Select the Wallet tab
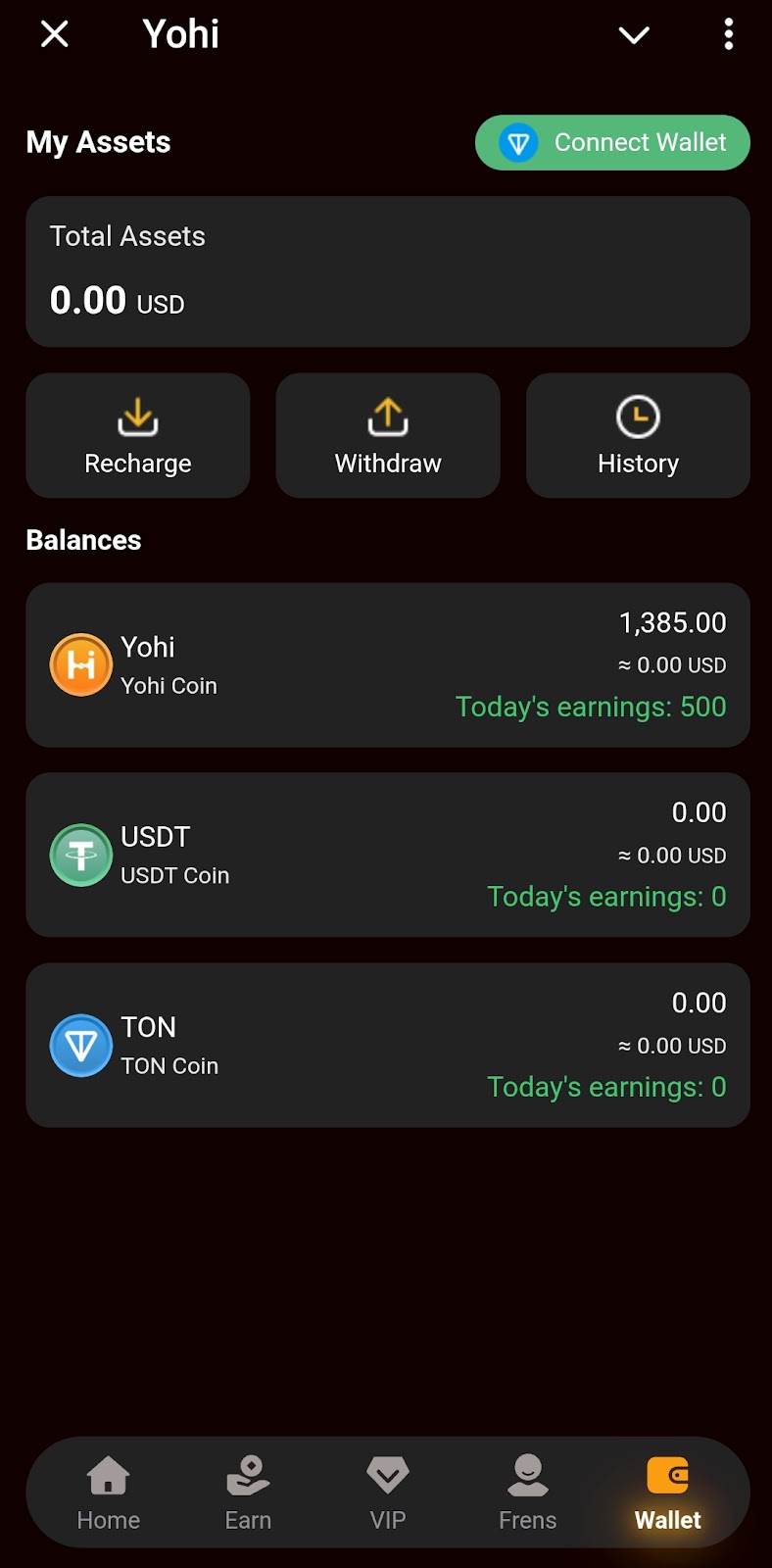Viewport: 772px width, 1568px height. point(667,1494)
